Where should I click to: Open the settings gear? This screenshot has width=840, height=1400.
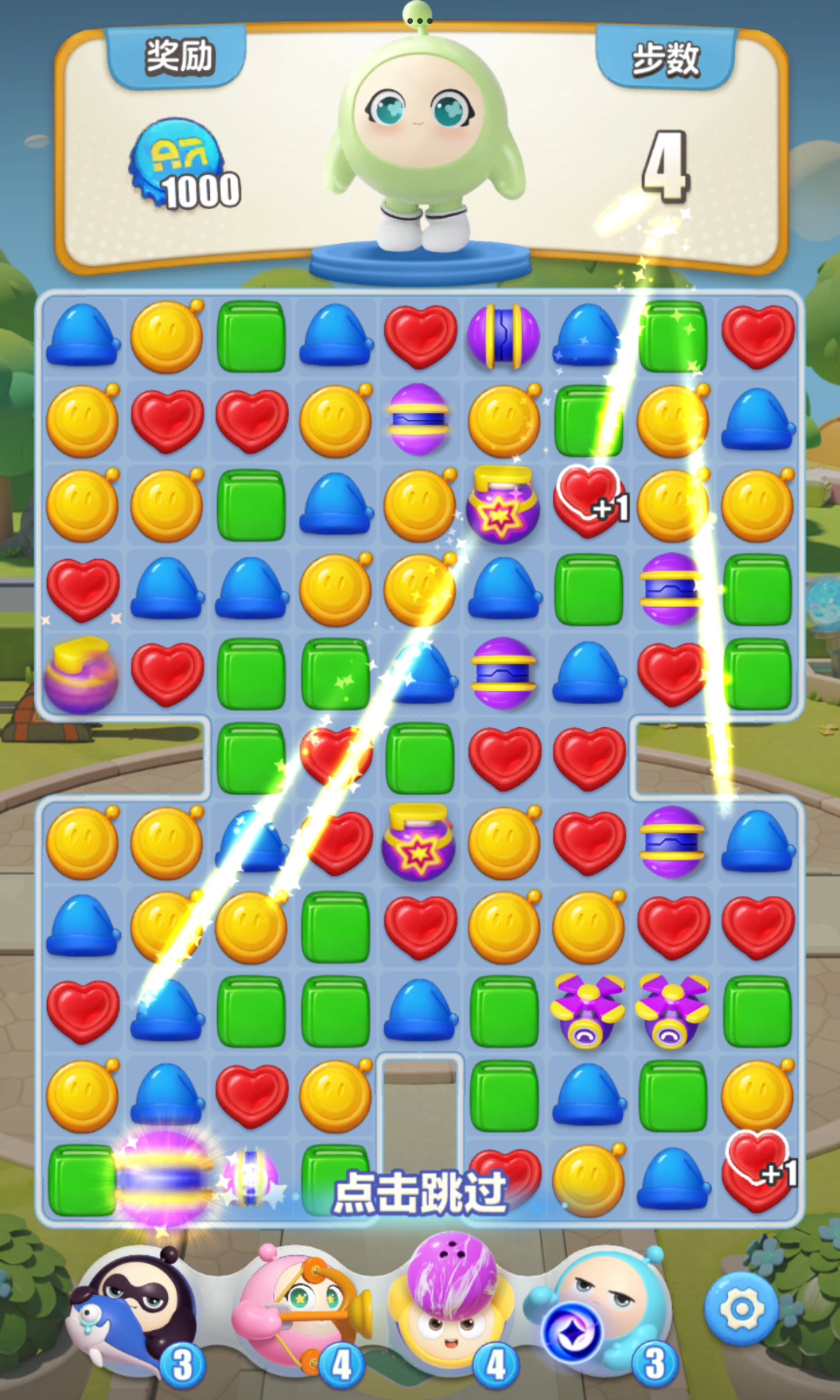[x=741, y=1308]
